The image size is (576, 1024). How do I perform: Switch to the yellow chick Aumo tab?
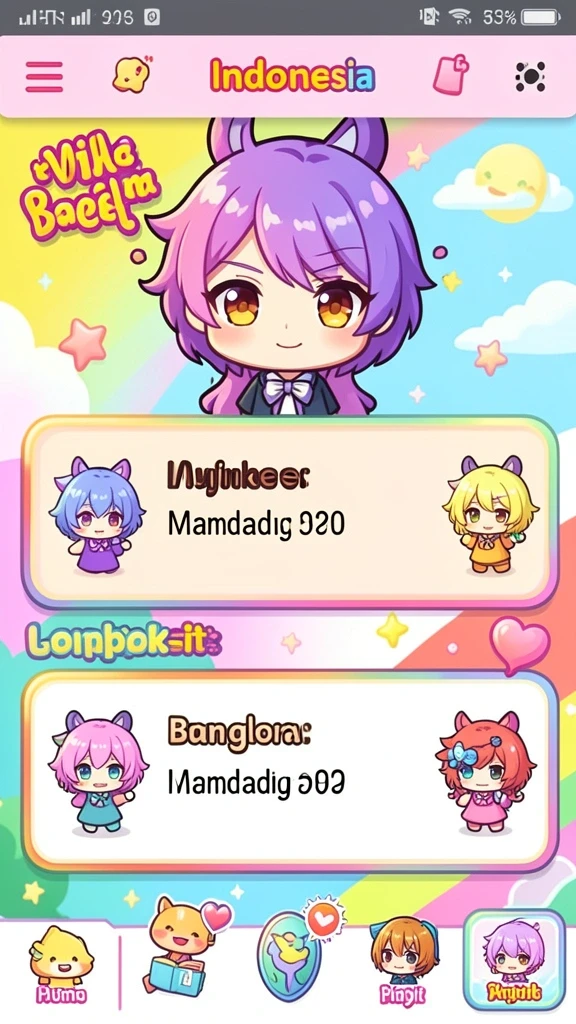(61, 965)
